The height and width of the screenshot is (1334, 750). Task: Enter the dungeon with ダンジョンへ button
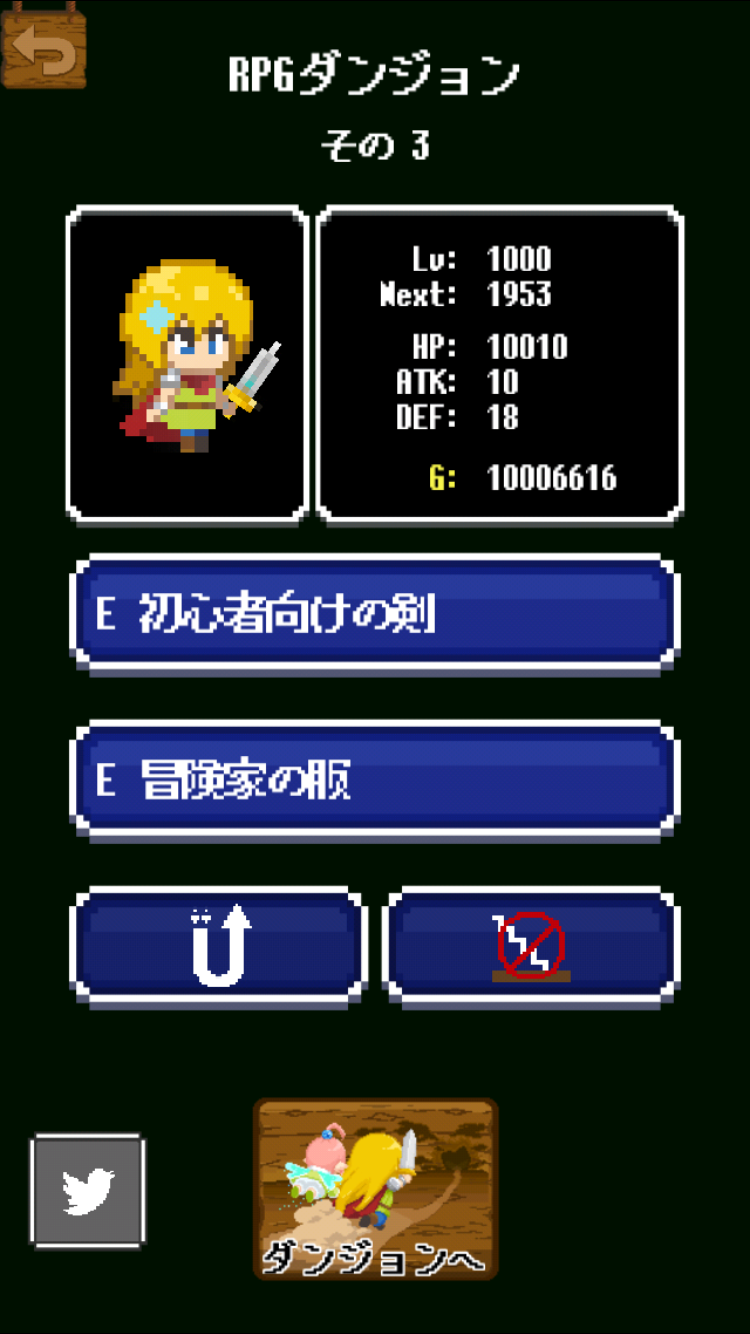375,1189
